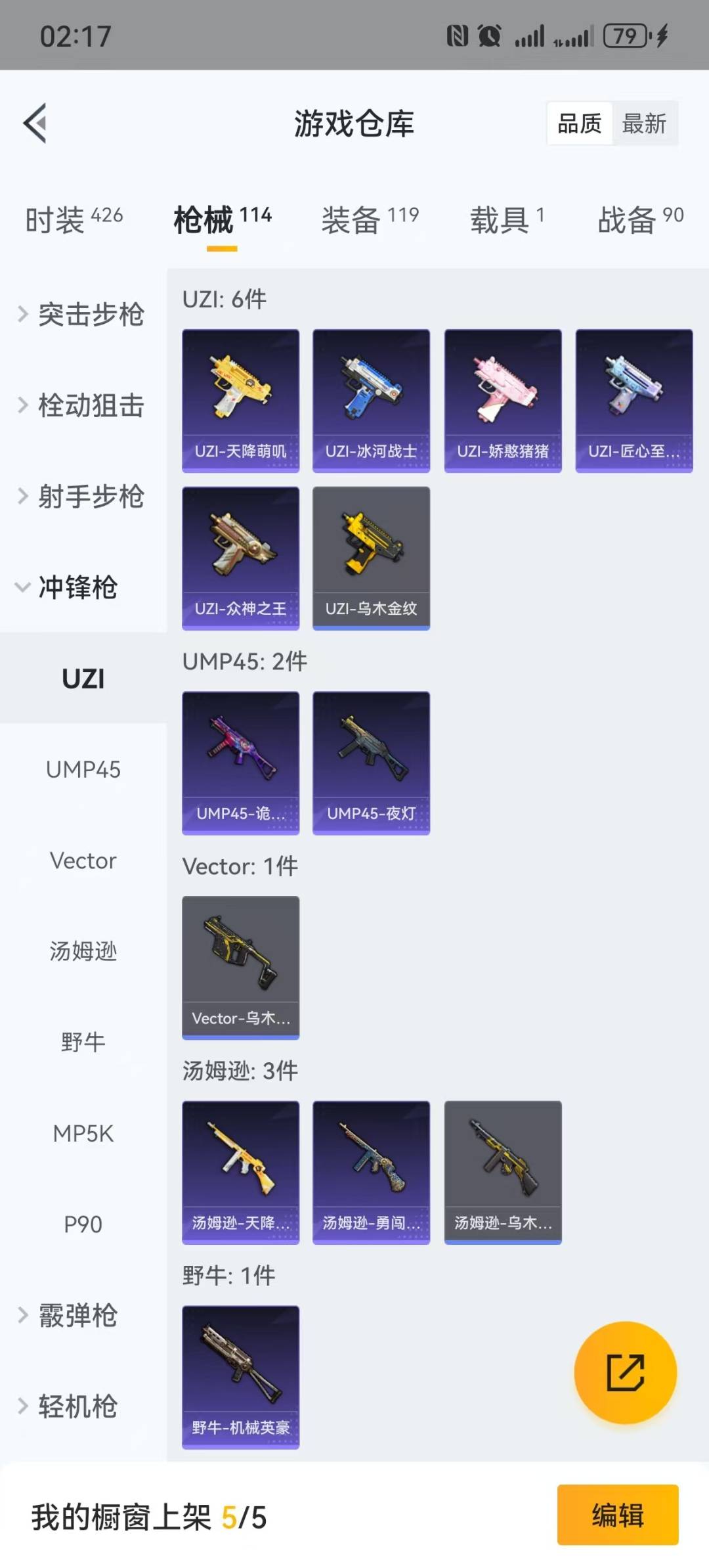Expand the 突击步枪 category
The width and height of the screenshot is (709, 1568).
pos(82,314)
